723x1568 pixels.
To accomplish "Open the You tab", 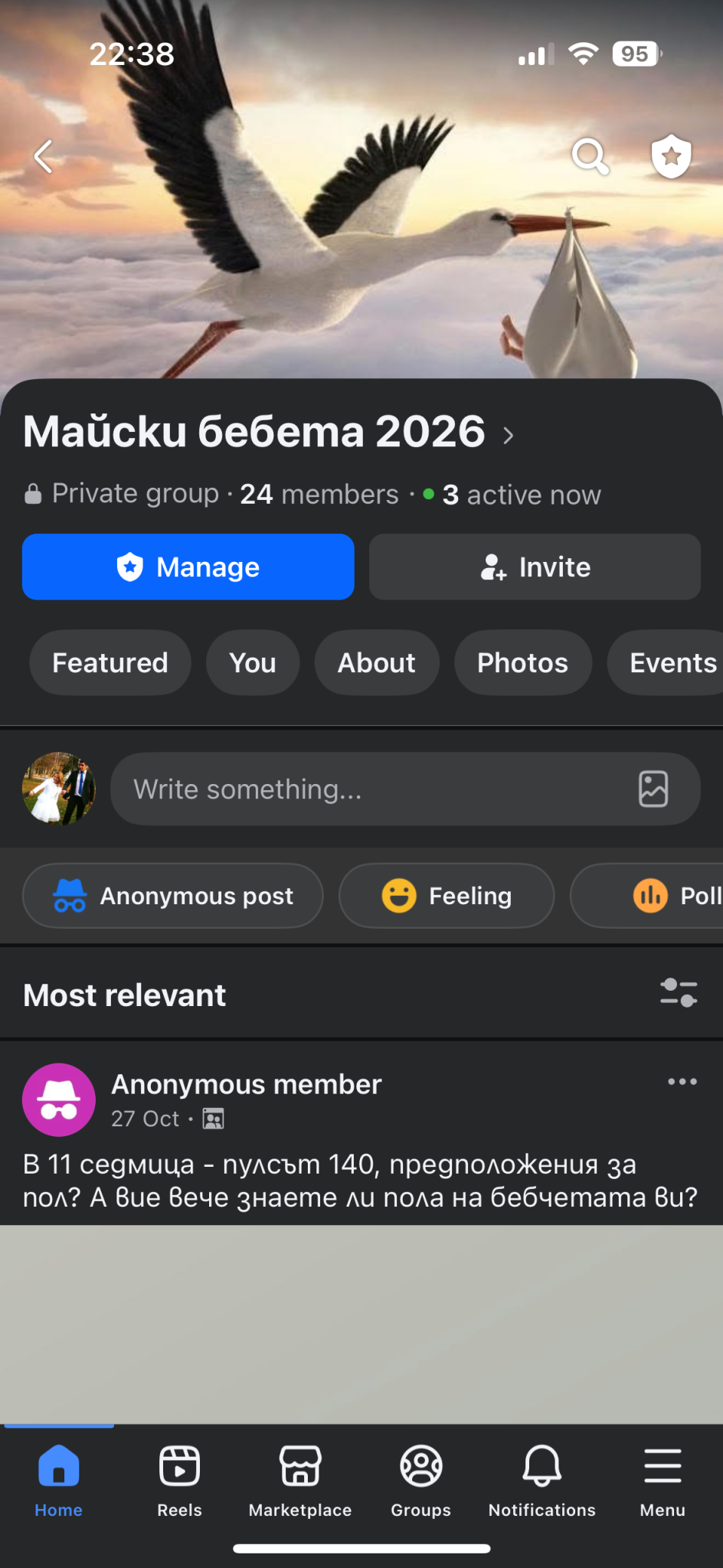I will [x=253, y=663].
